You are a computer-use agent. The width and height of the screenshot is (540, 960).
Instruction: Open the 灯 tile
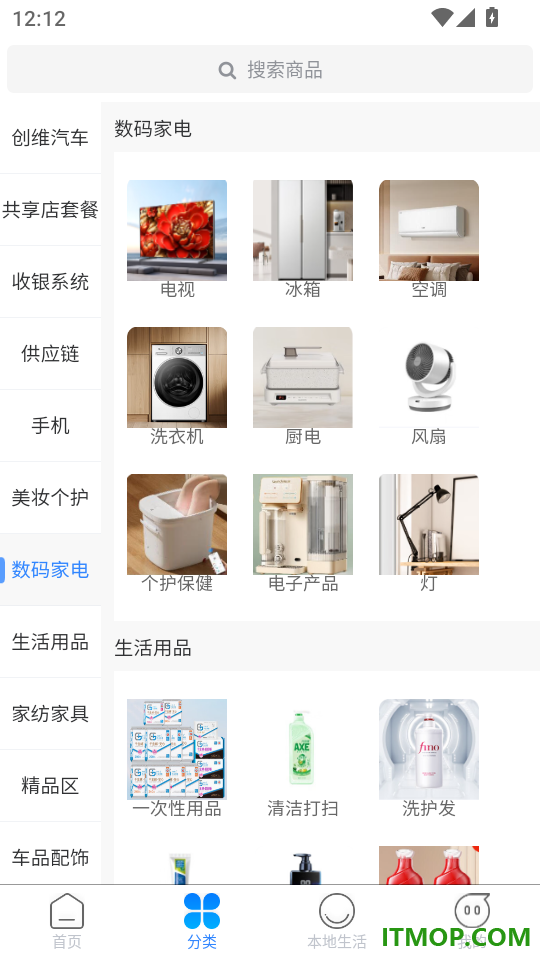429,533
